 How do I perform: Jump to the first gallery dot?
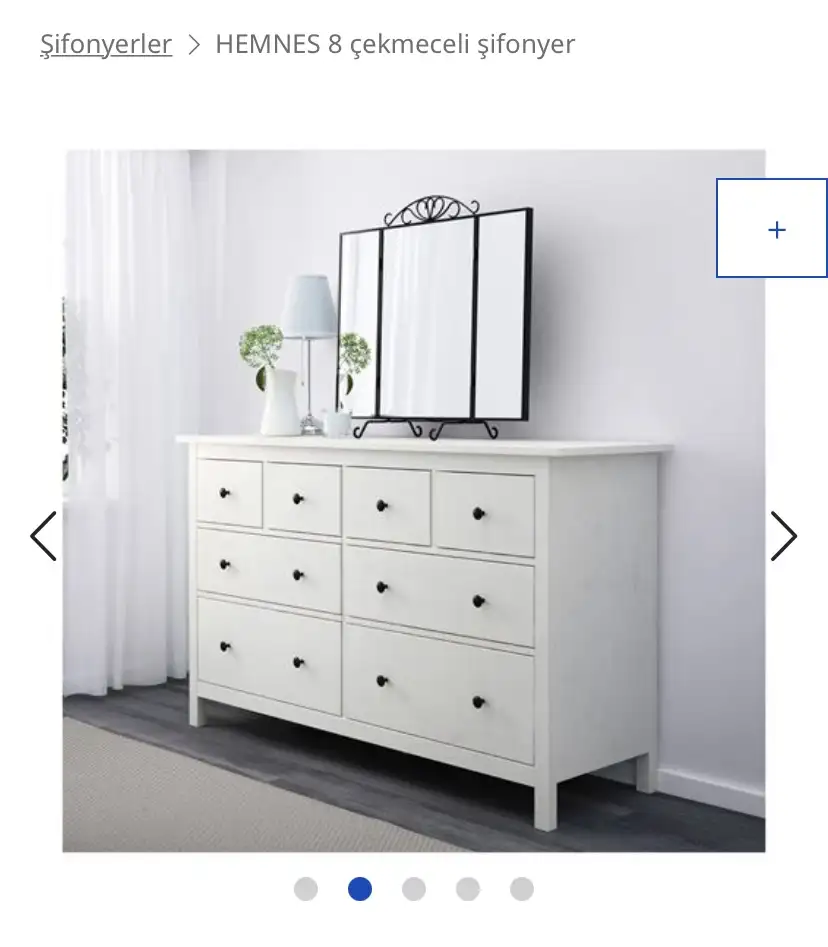[x=306, y=889]
